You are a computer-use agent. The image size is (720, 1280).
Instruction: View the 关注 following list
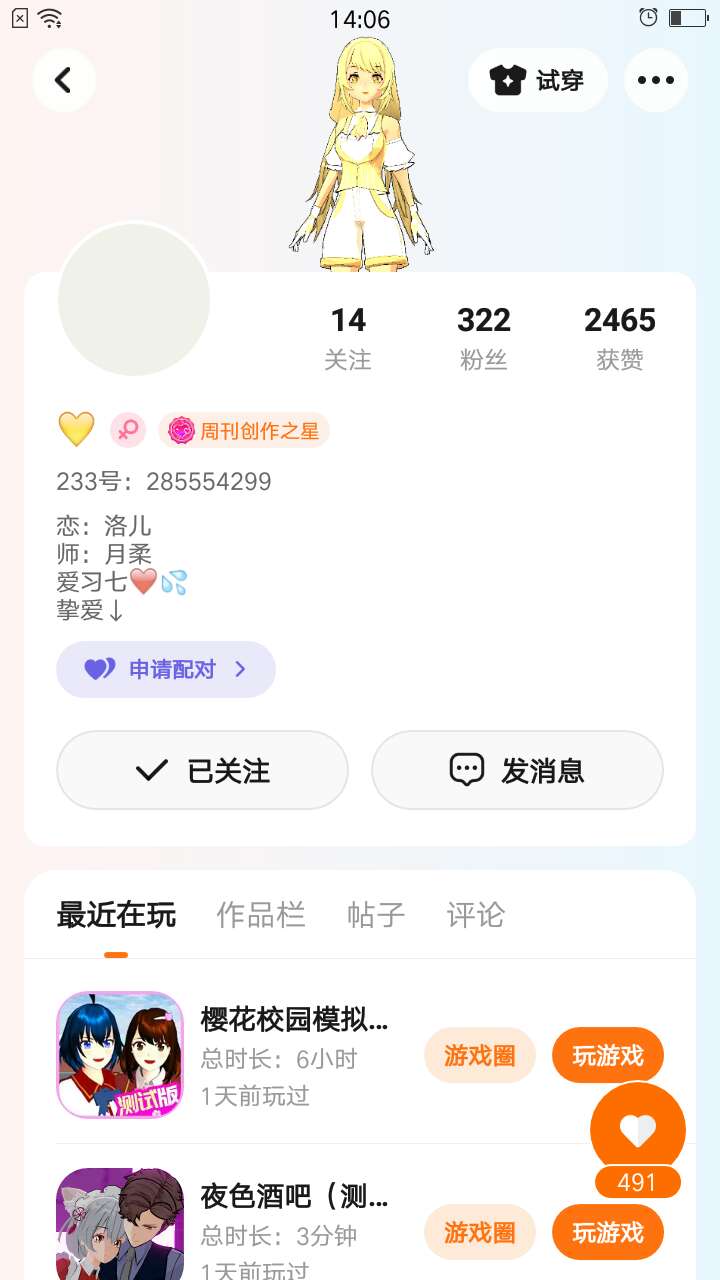[x=348, y=338]
